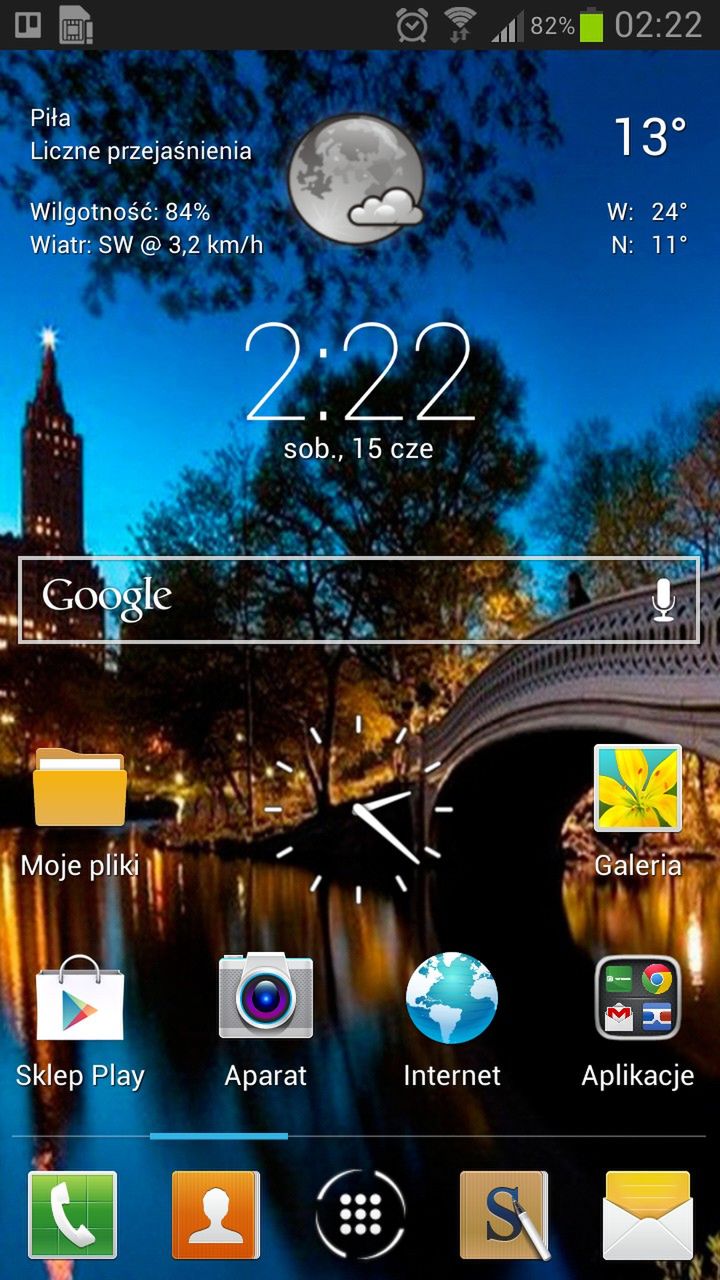Open the Aplikacje folder
The height and width of the screenshot is (1280, 720).
pos(637,998)
